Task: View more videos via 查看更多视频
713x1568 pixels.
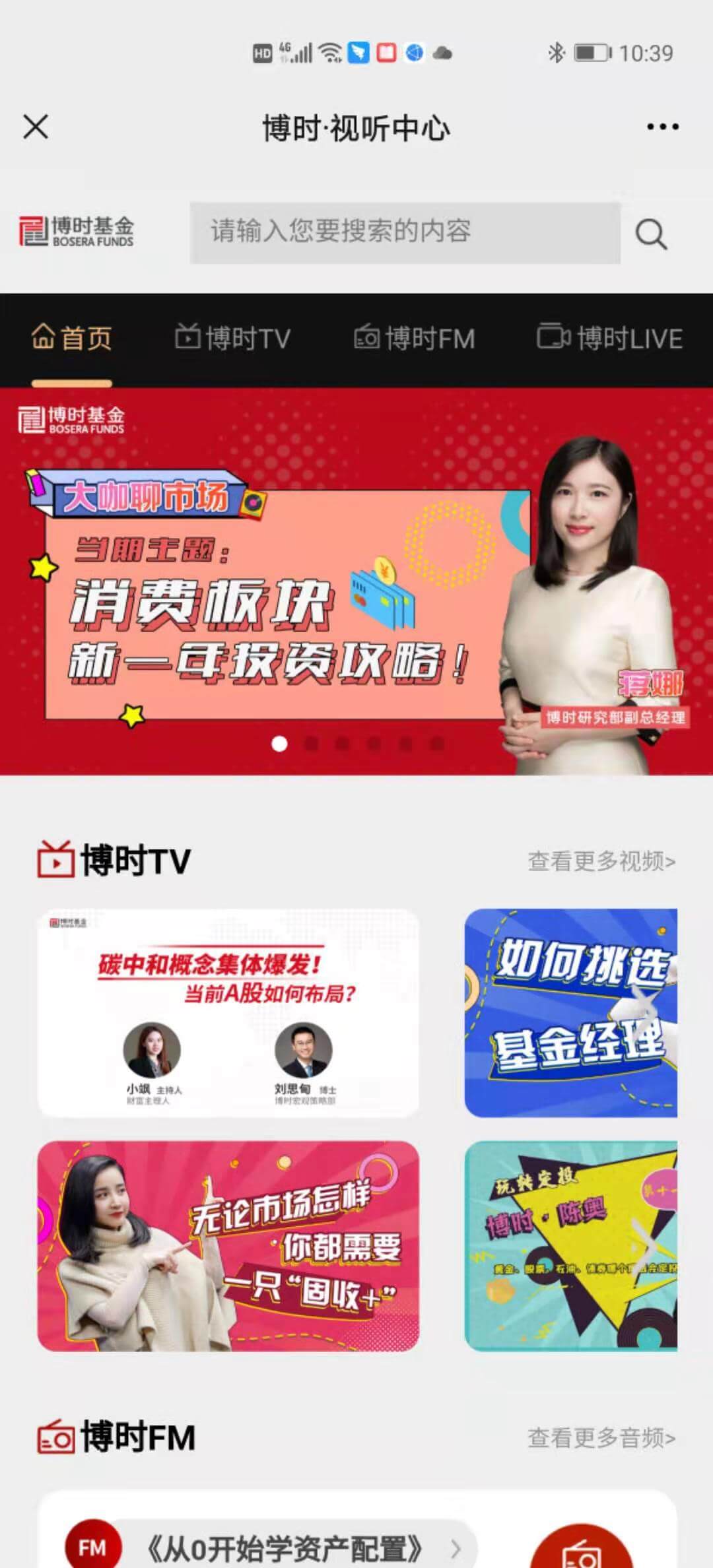Action: pyautogui.click(x=601, y=861)
